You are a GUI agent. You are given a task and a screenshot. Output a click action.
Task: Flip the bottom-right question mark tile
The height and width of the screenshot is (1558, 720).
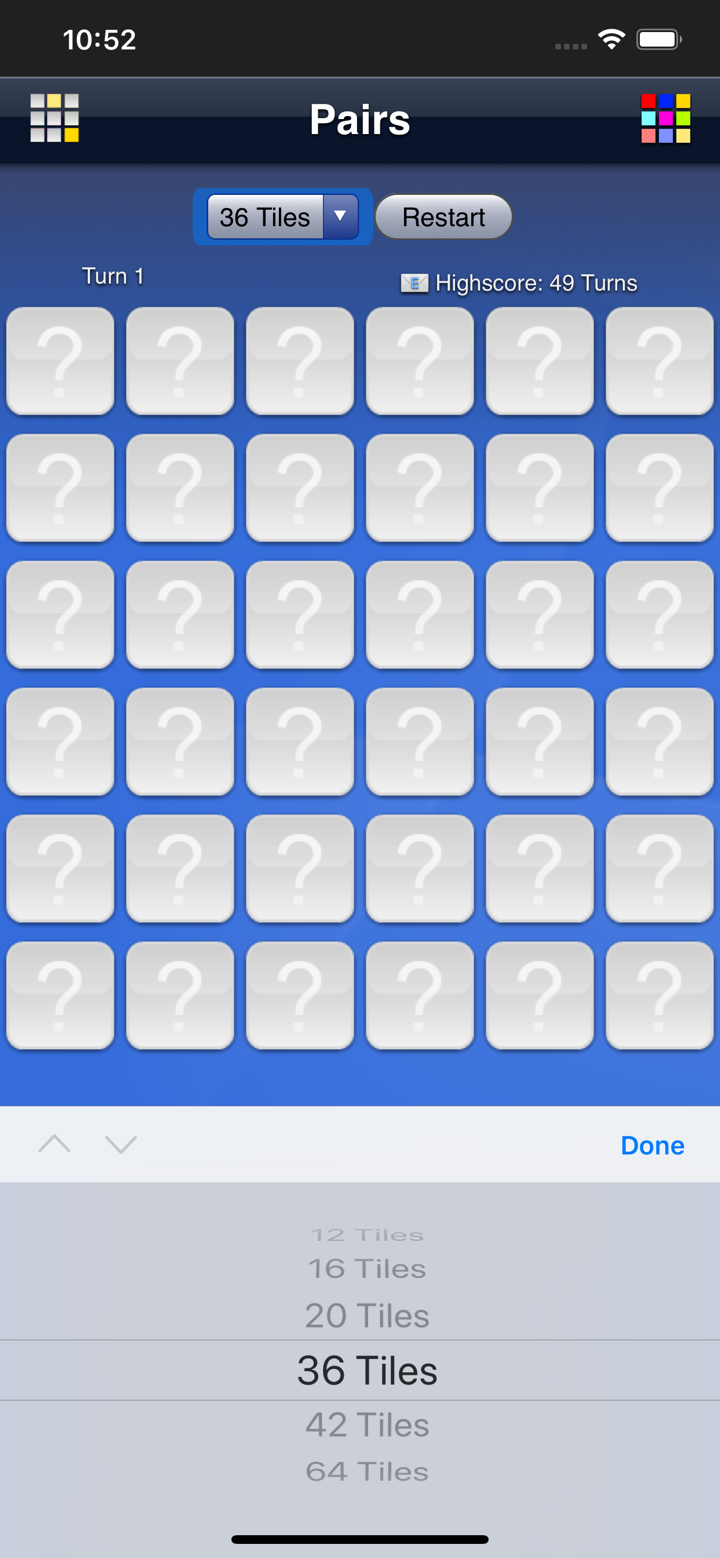pyautogui.click(x=659, y=995)
